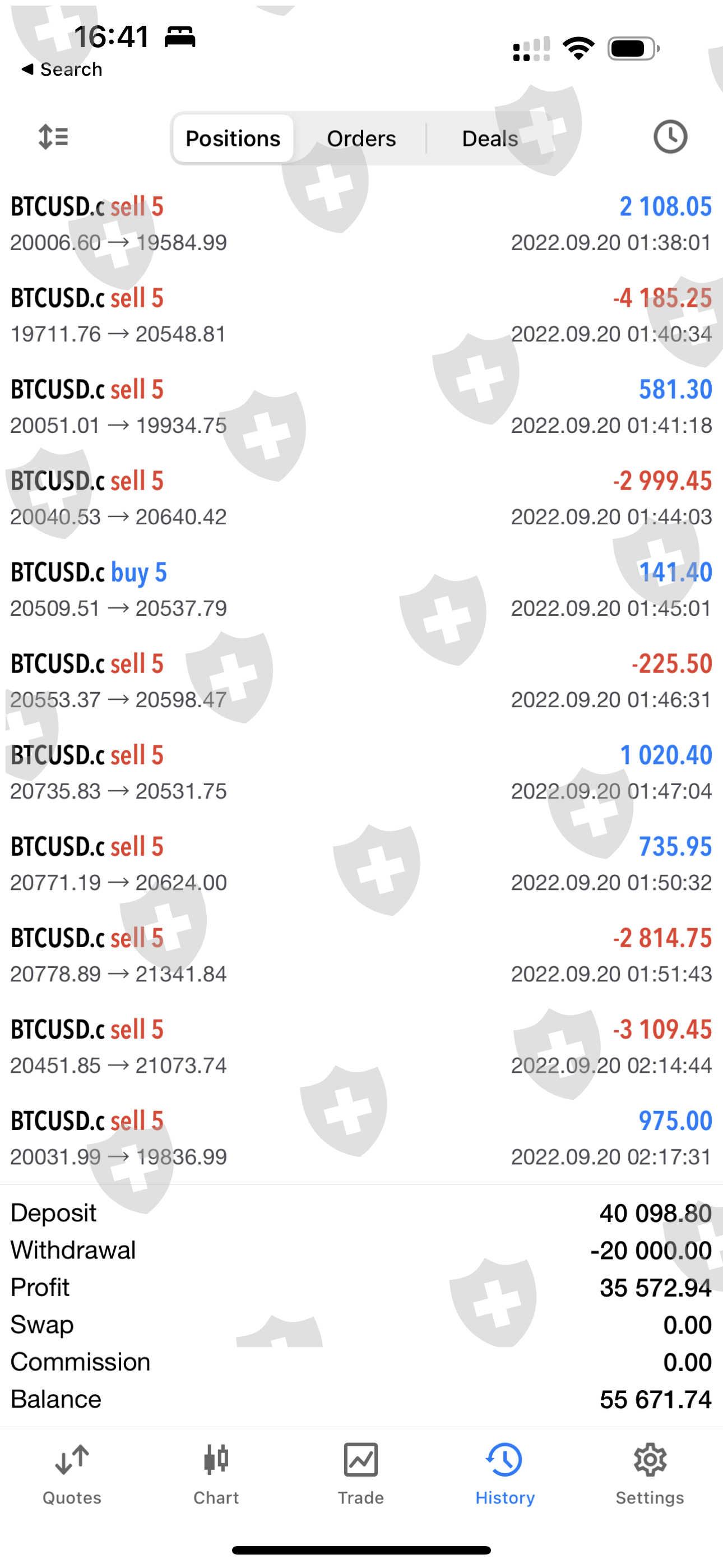Select the History tab

tap(505, 1474)
